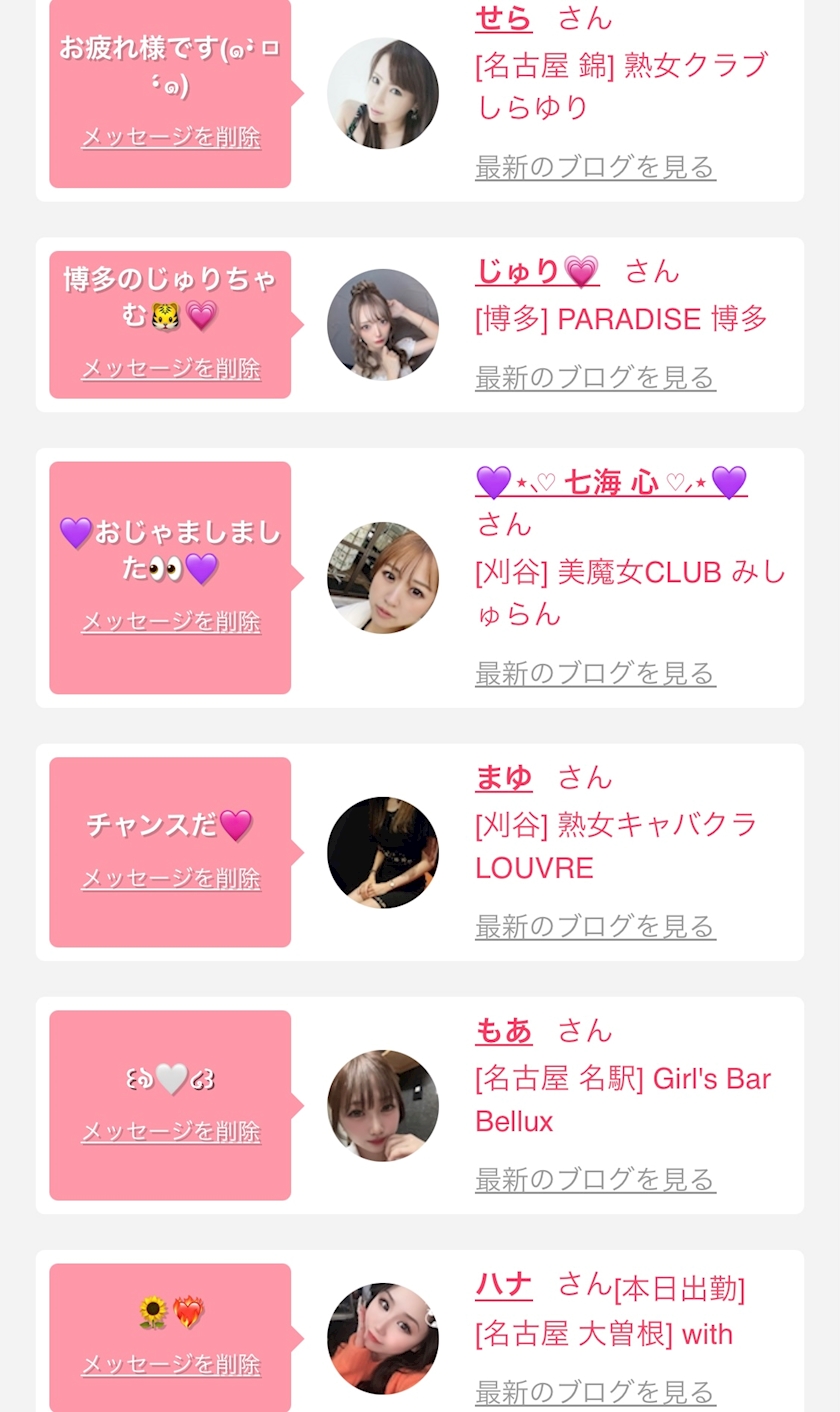Delete the おじゃましました message

click(x=171, y=622)
